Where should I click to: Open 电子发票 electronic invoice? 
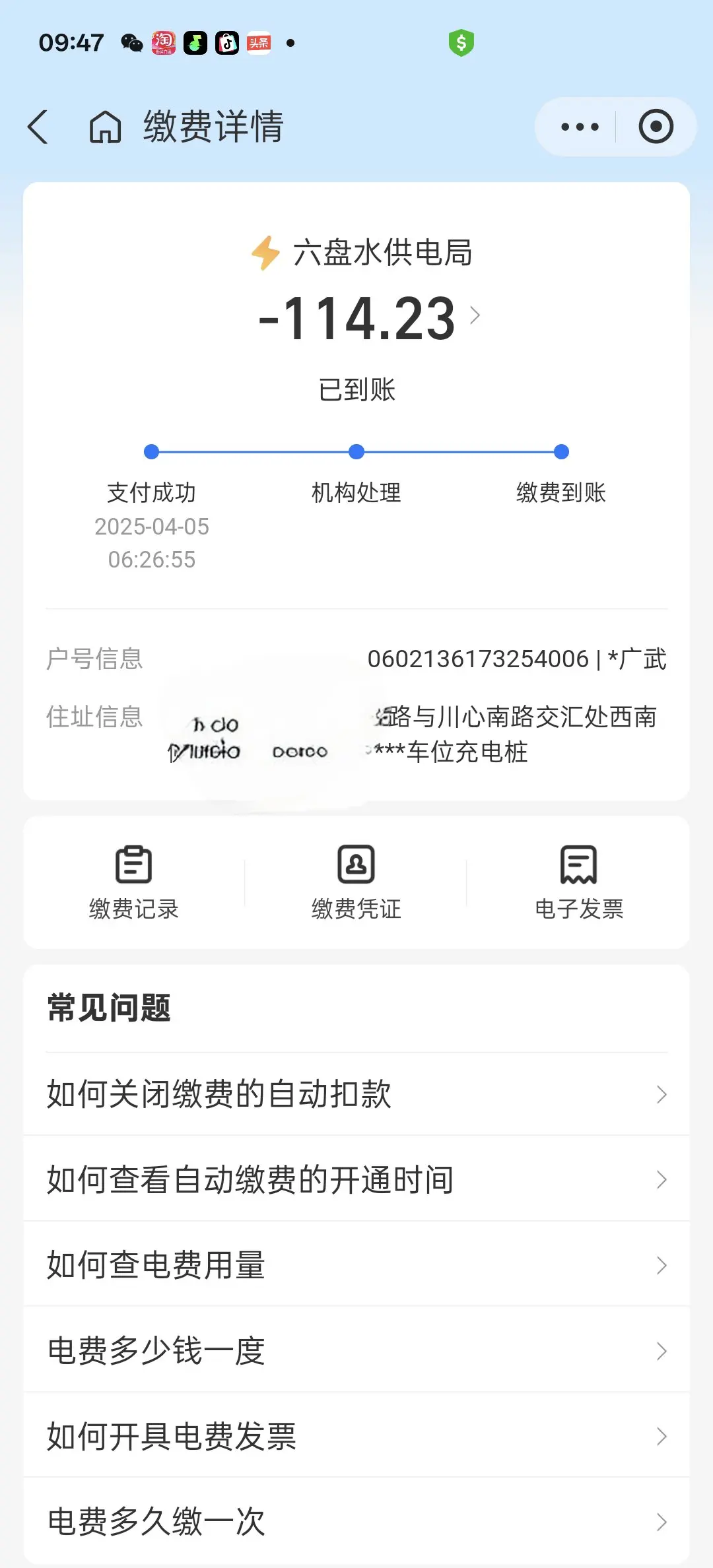pos(579,882)
